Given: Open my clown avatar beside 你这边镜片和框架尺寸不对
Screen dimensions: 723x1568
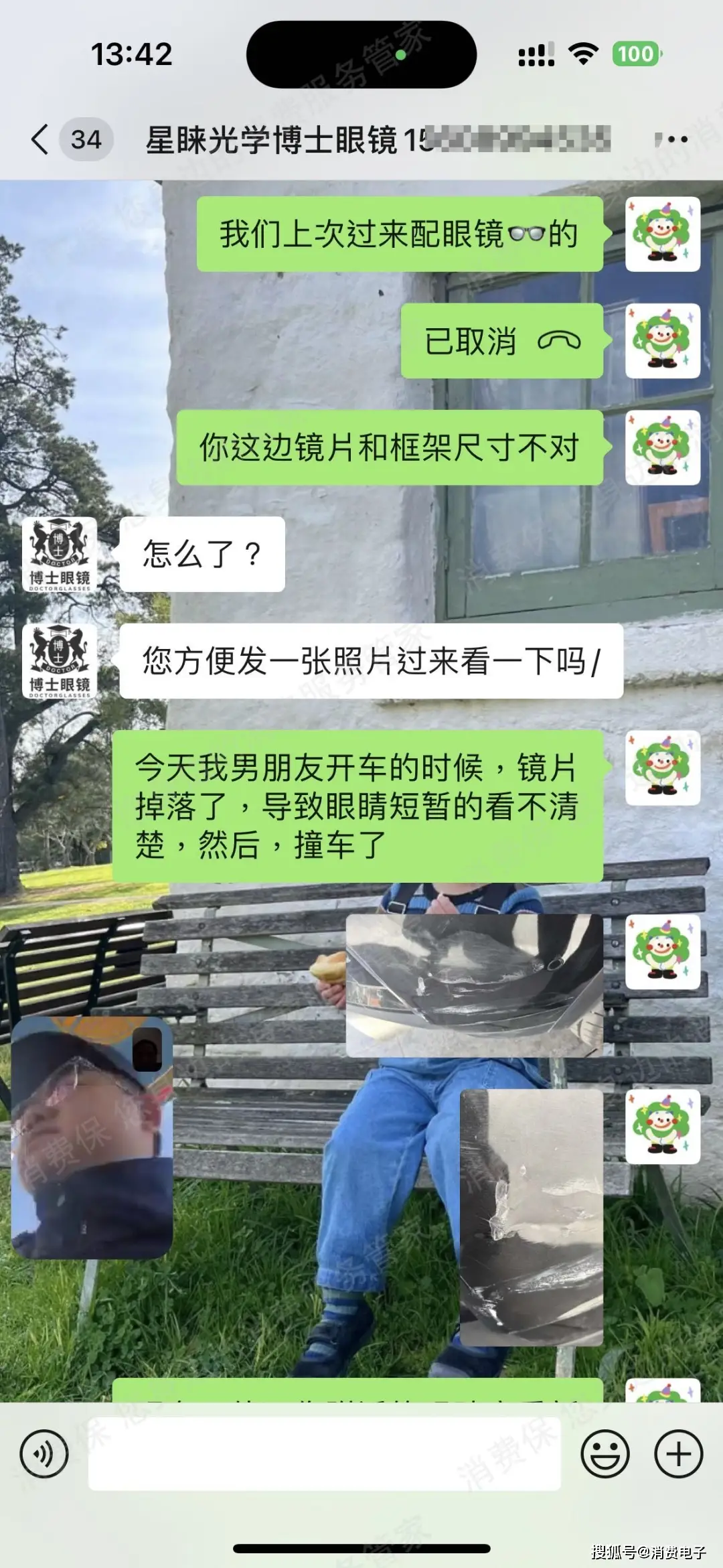Looking at the screenshot, I should [663, 447].
